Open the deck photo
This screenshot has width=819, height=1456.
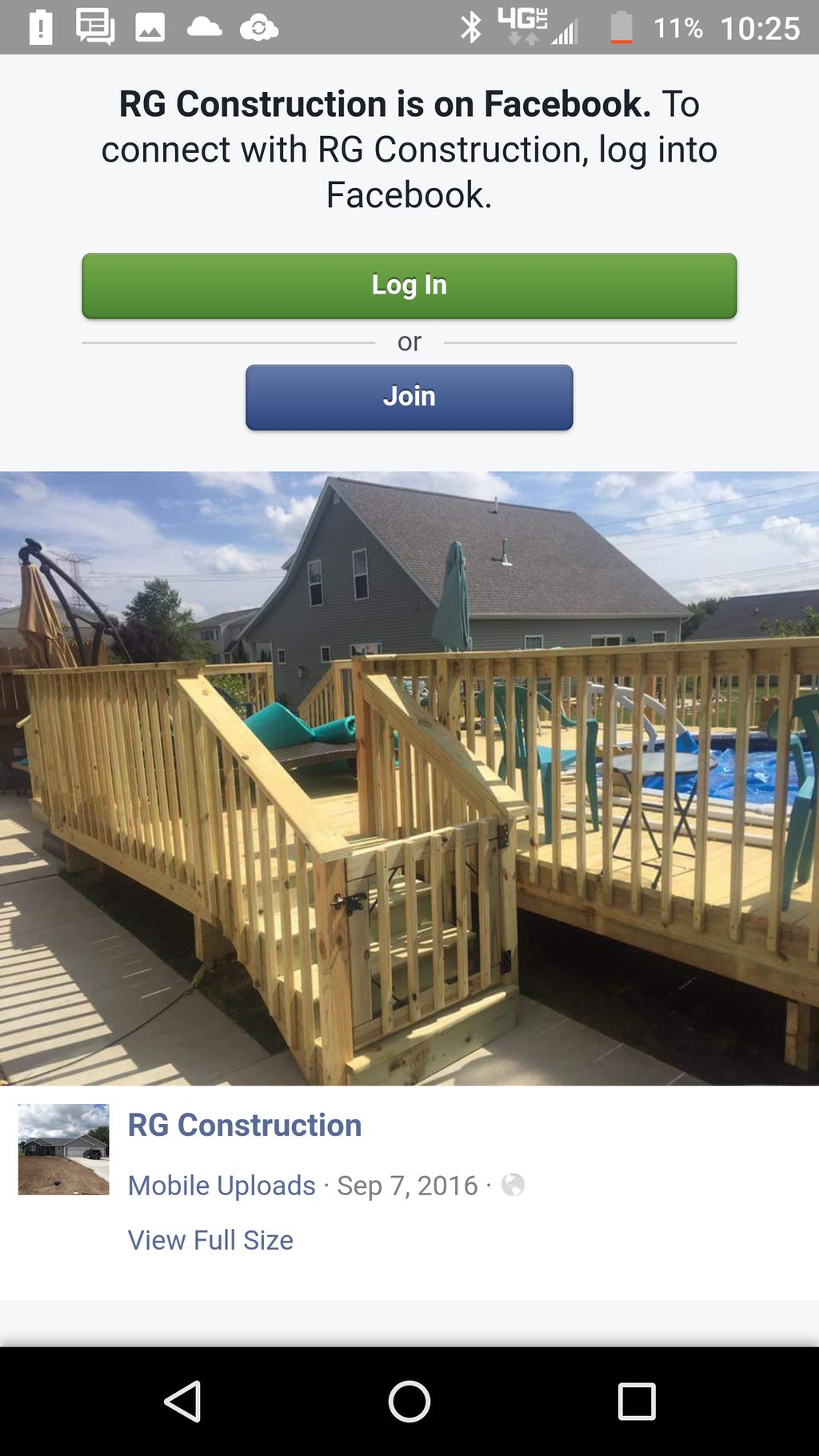tap(409, 778)
